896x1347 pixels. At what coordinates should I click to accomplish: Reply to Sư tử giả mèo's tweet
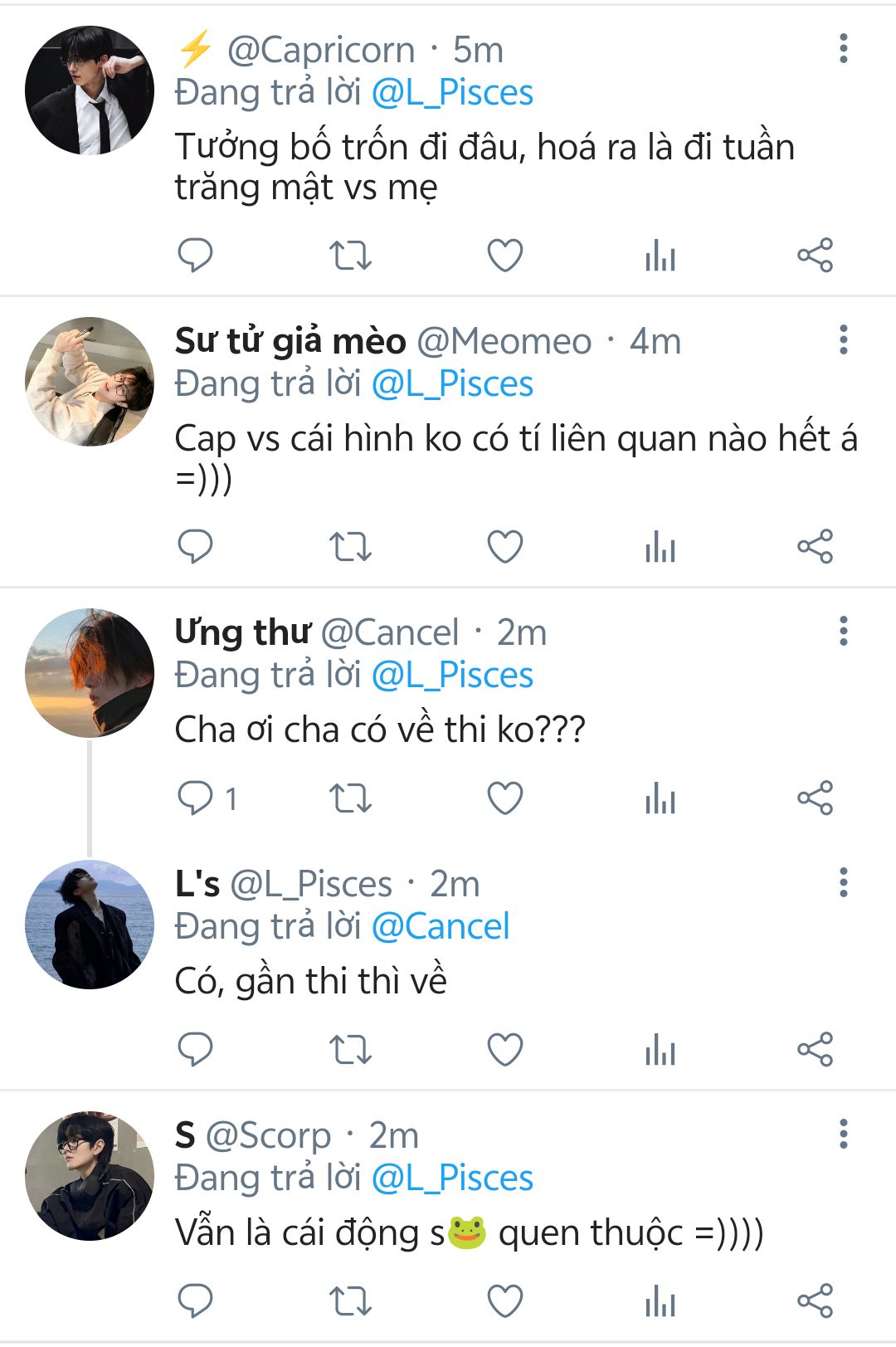coord(196,546)
